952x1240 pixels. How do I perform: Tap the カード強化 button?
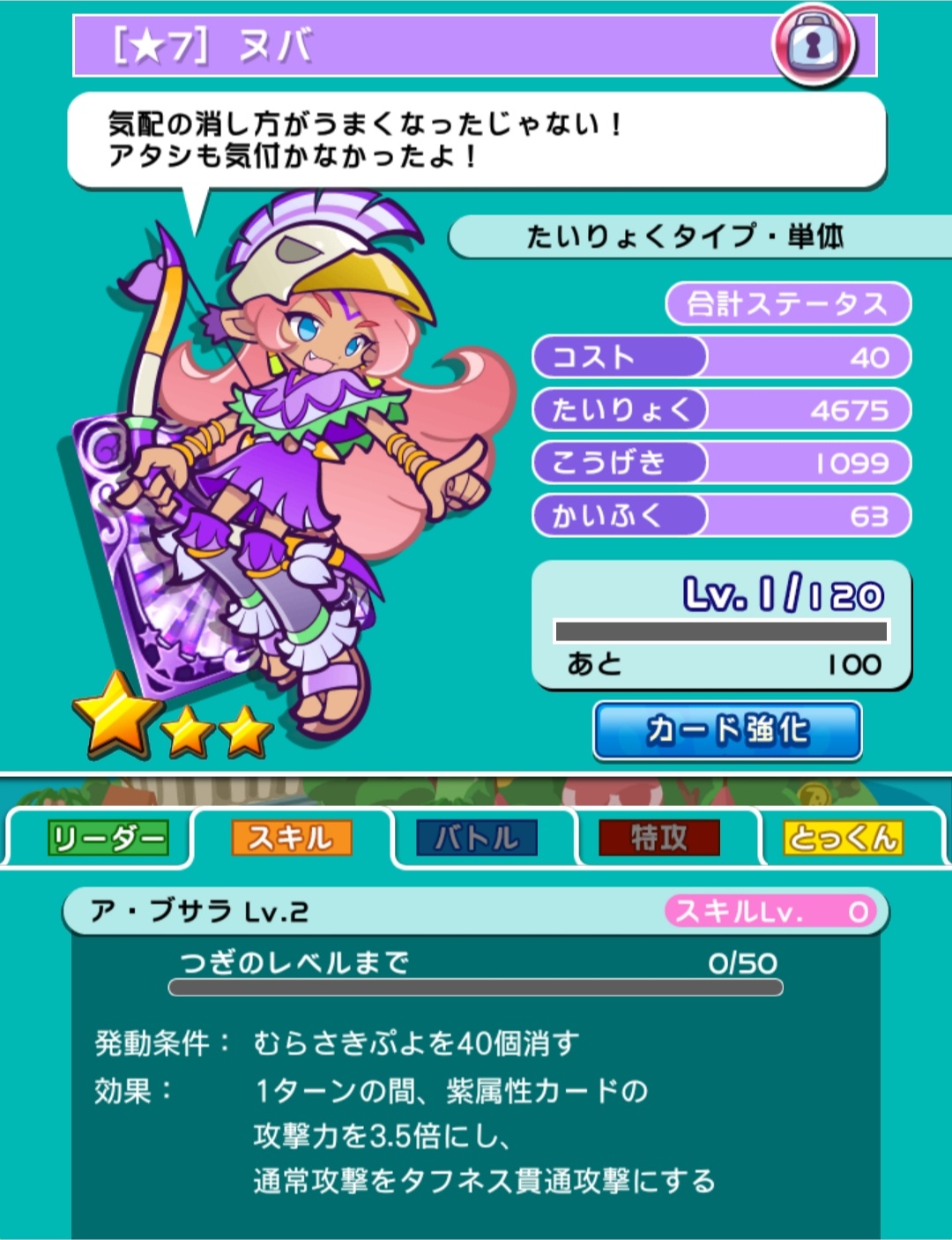(x=727, y=730)
